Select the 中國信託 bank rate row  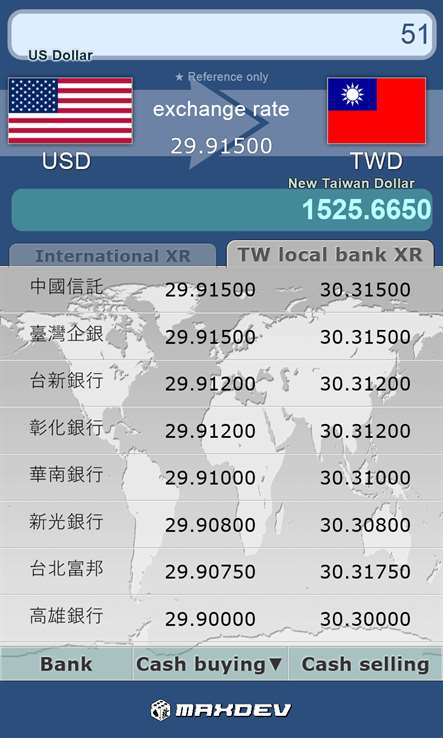coord(221,289)
